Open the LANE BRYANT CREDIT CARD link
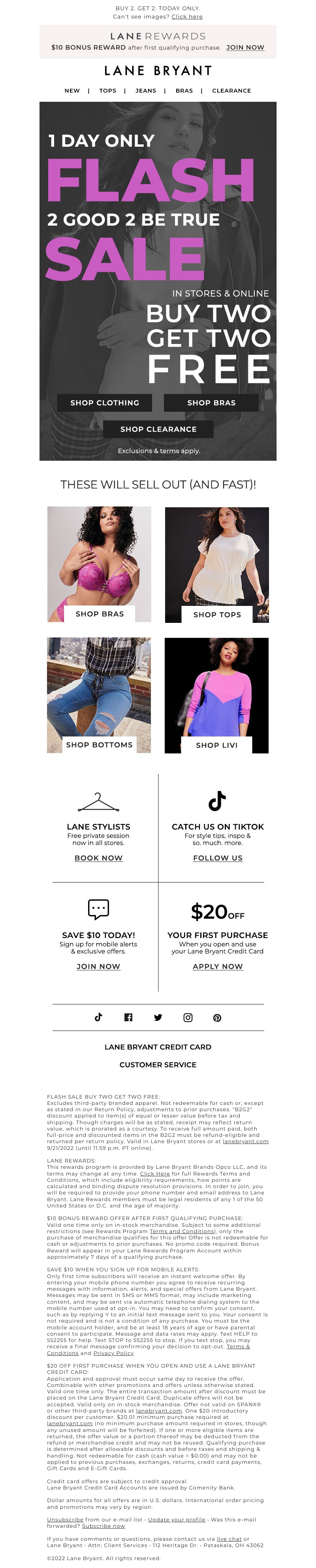Viewport: 316px width, 1568px height. click(157, 1047)
